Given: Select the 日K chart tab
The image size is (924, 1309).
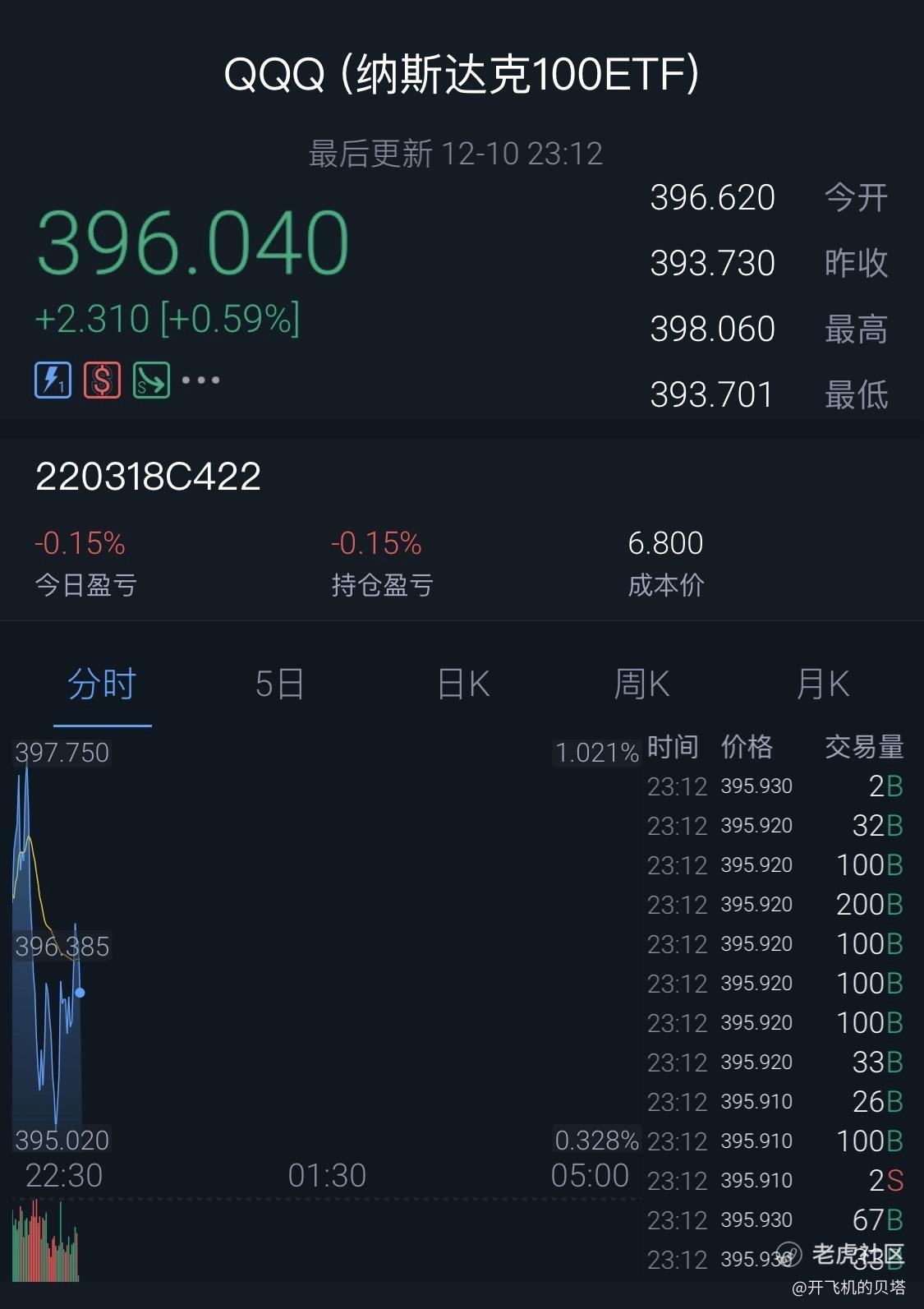Looking at the screenshot, I should point(463,684).
